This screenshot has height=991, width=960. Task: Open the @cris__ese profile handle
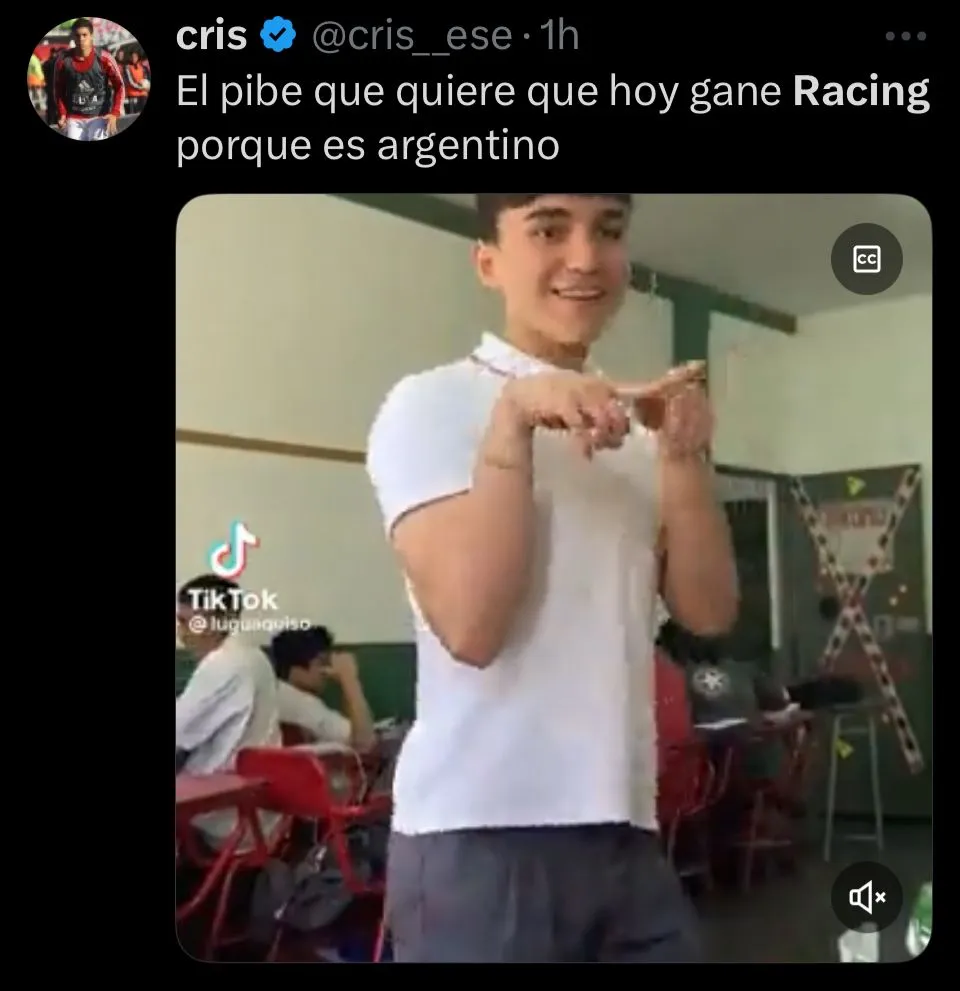(410, 36)
